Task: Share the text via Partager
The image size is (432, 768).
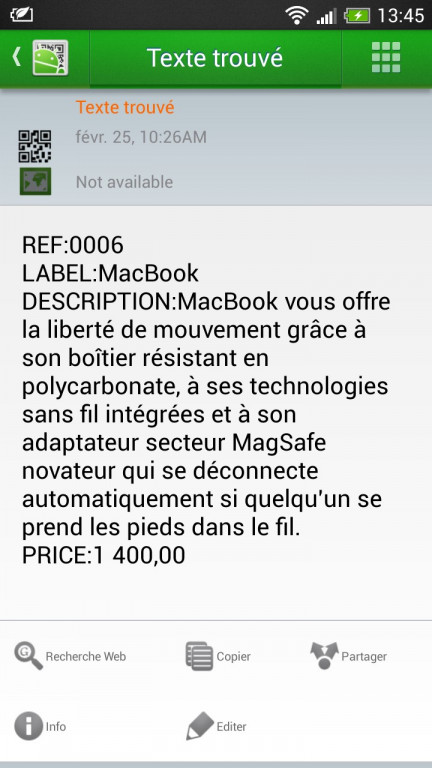Action: (x=348, y=656)
